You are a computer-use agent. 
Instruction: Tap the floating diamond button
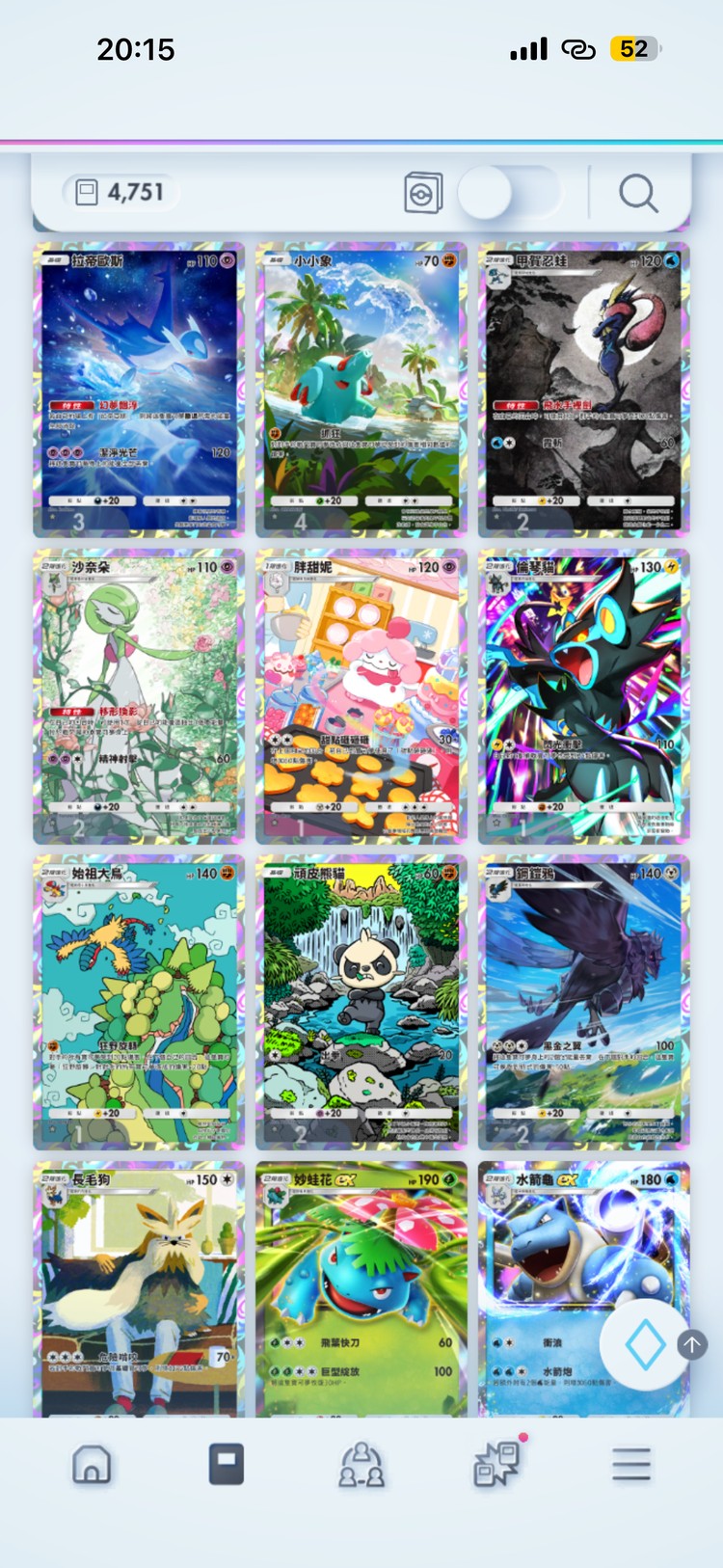645,1344
